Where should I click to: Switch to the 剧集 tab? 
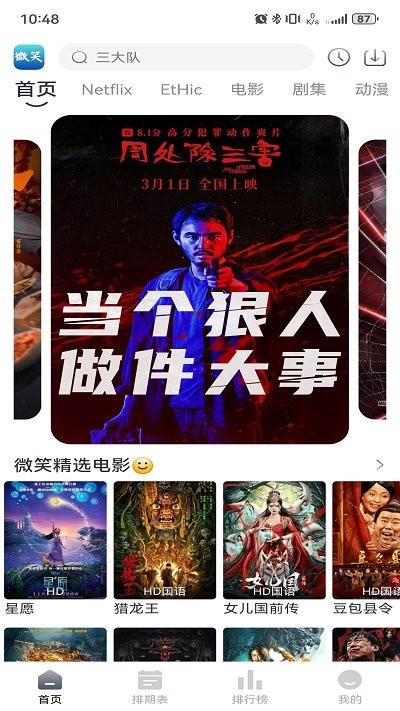coord(309,89)
